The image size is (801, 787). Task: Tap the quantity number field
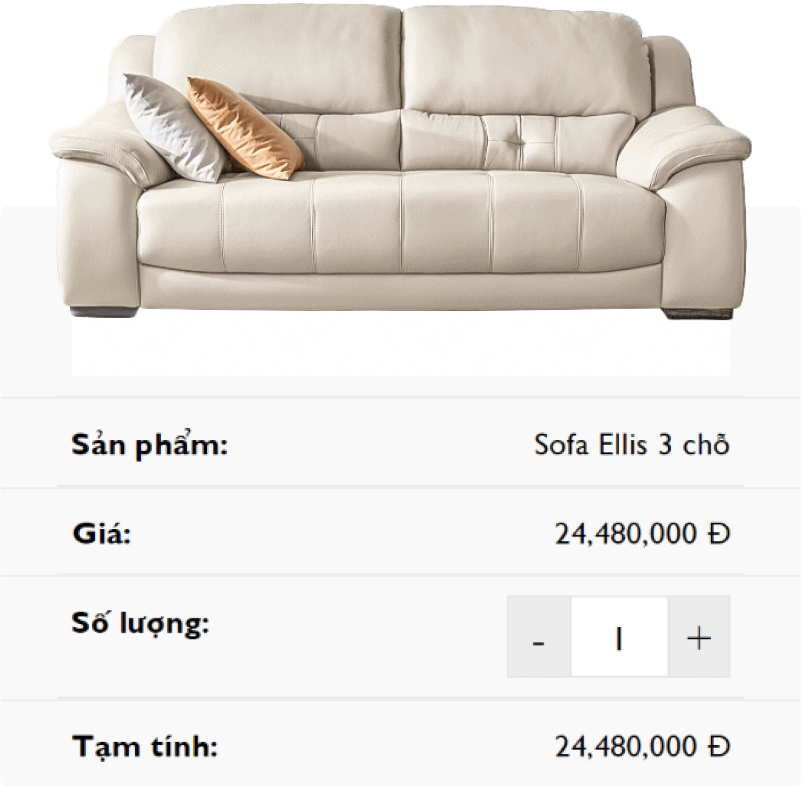pos(619,638)
